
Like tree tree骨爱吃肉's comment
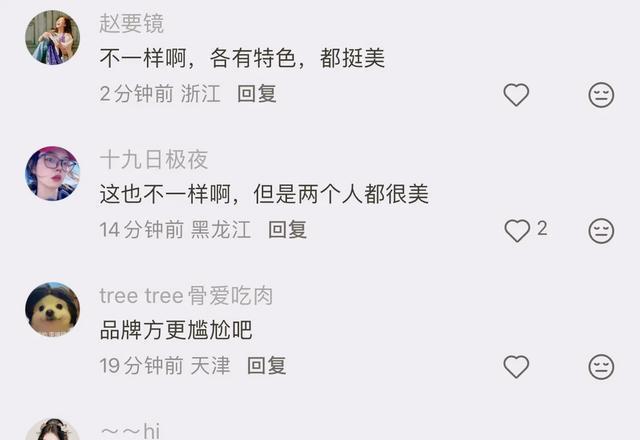pos(516,367)
